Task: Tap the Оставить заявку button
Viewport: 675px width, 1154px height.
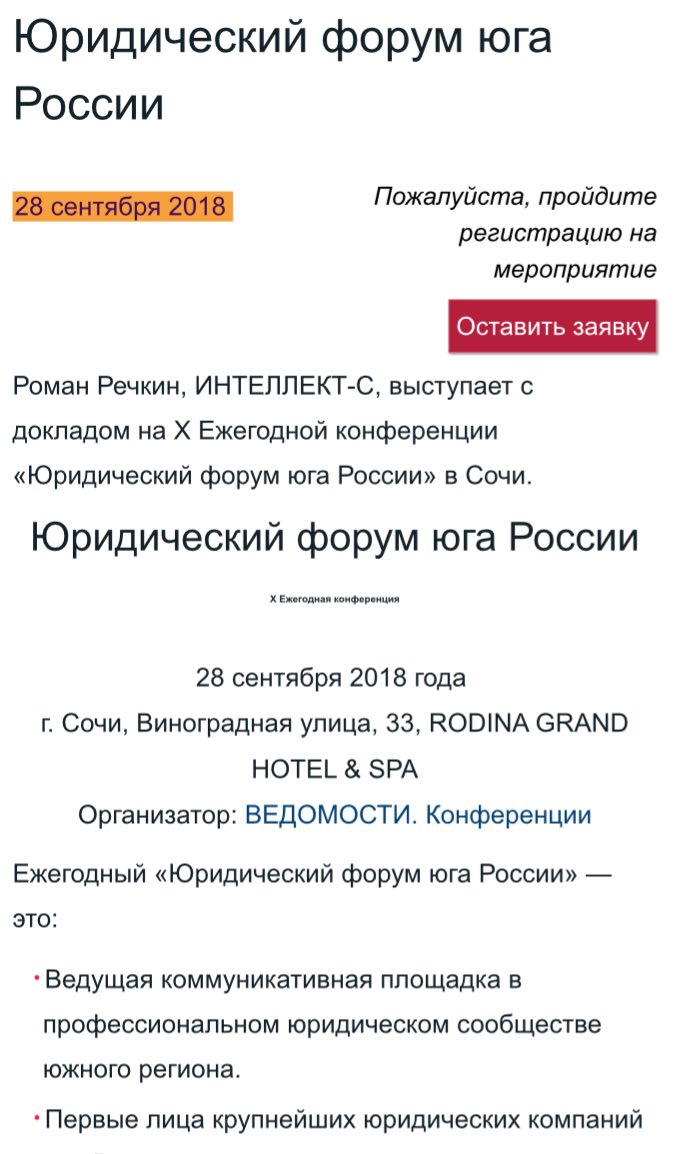Action: click(552, 326)
